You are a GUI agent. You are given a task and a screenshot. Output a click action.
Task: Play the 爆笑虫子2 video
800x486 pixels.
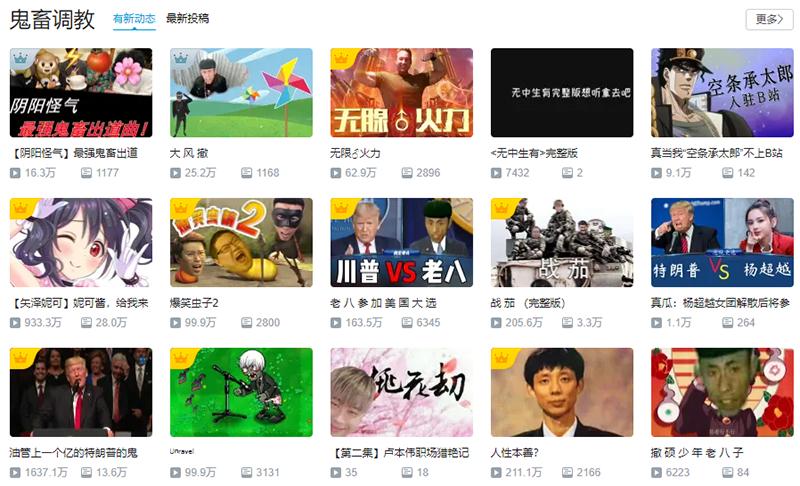coord(241,242)
